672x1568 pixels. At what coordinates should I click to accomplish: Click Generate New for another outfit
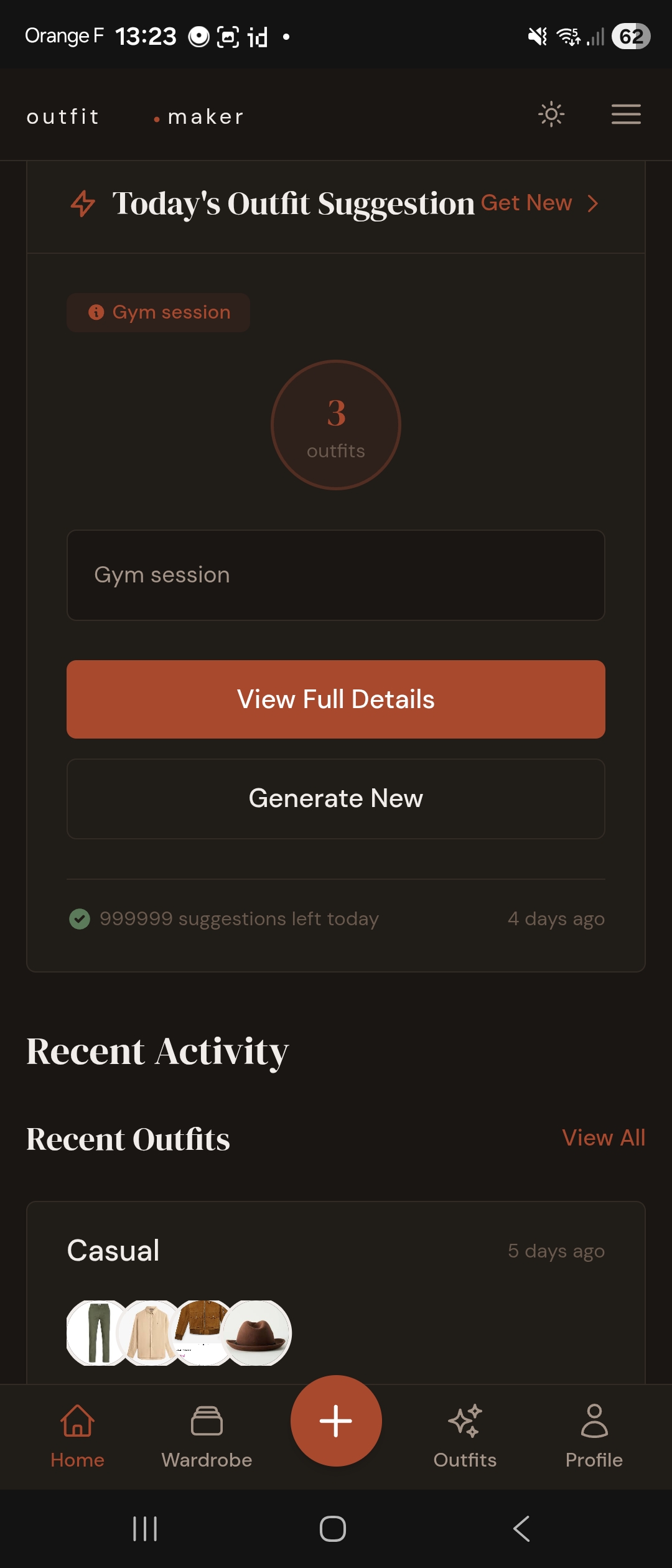click(335, 798)
